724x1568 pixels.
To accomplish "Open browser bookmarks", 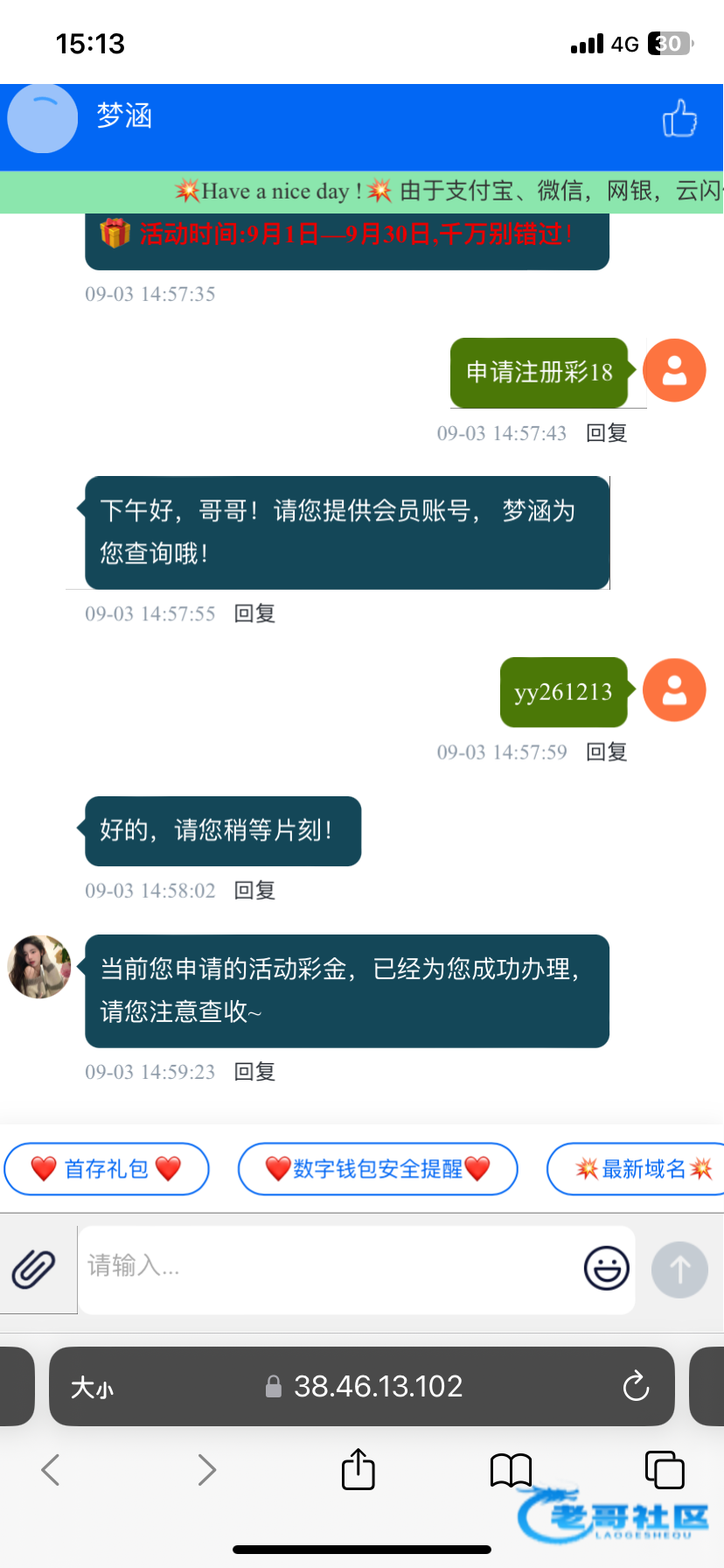I will pos(511,1470).
